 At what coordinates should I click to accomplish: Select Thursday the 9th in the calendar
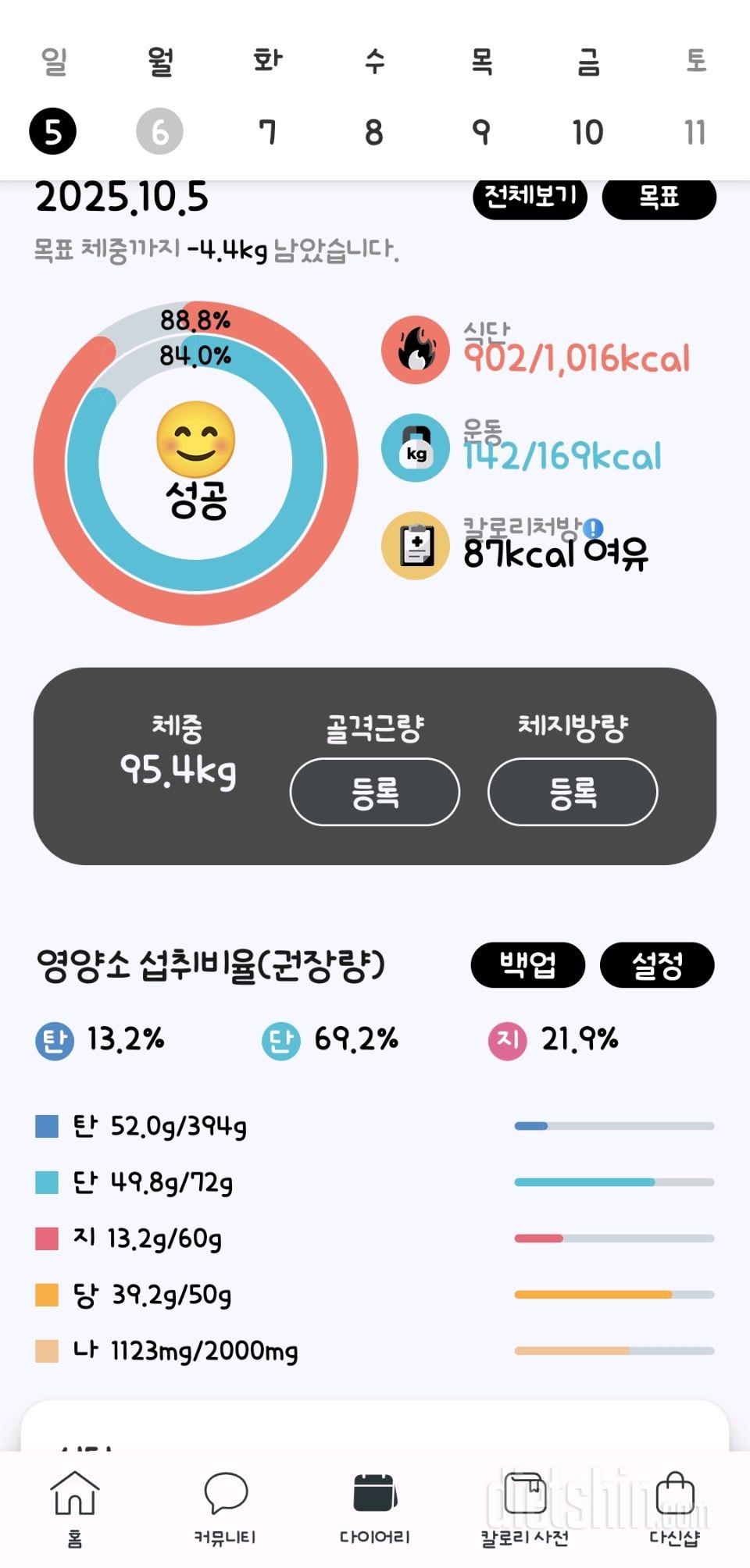[x=481, y=131]
